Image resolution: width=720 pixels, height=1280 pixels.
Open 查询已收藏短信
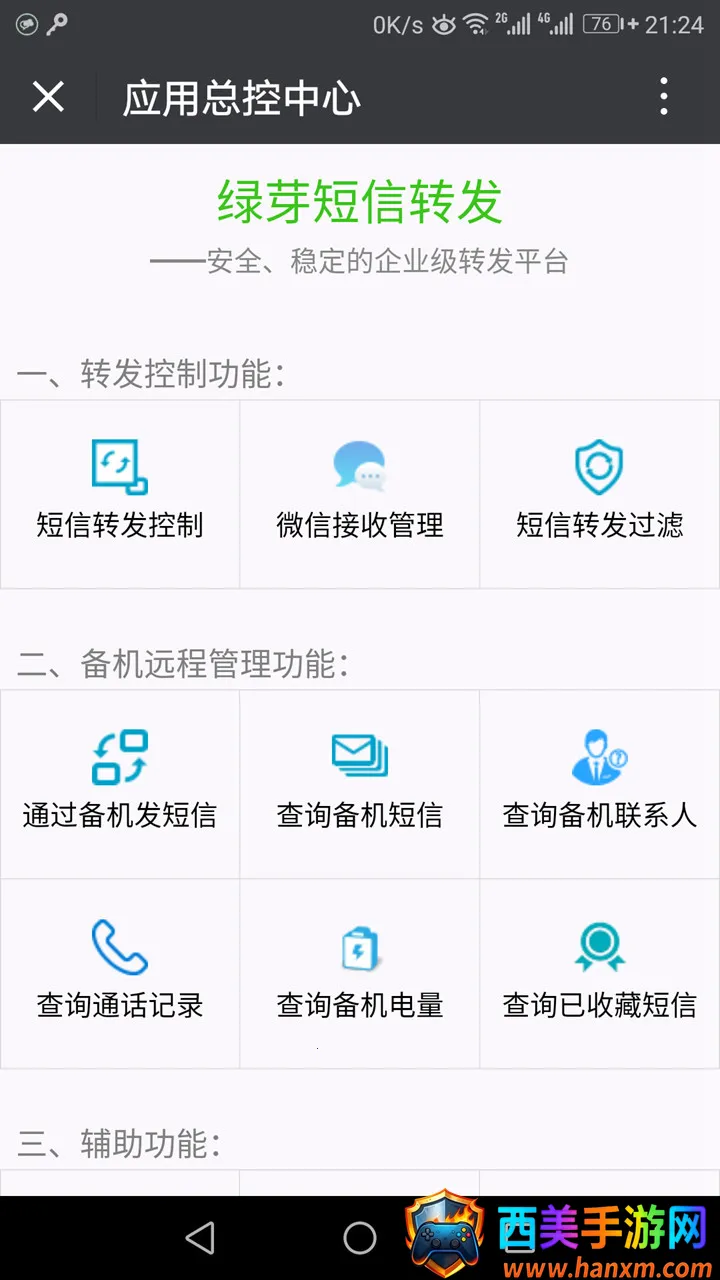(599, 973)
